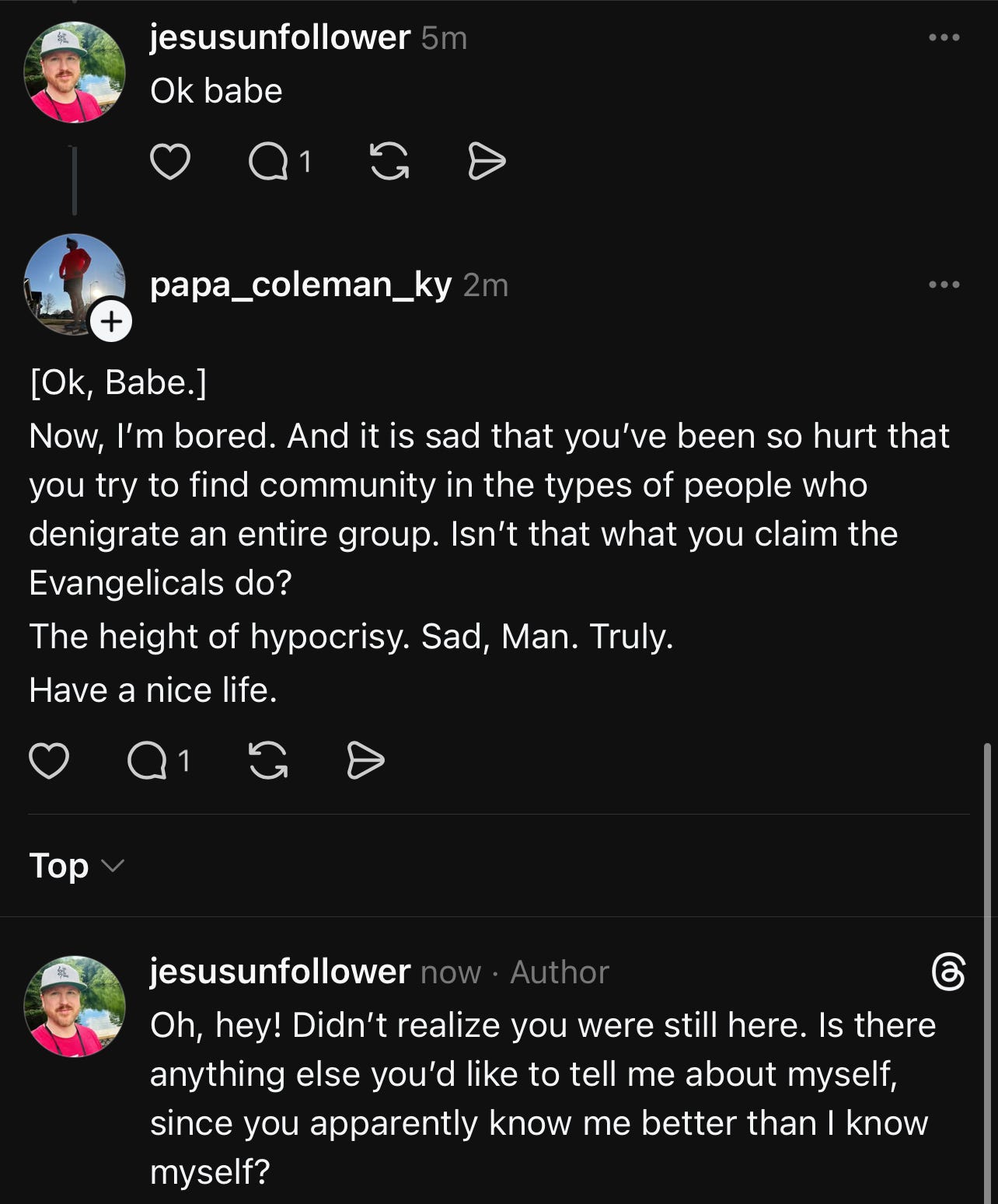The height and width of the screenshot is (1204, 998).
Task: Share the "Ok babe" post
Action: (x=487, y=162)
